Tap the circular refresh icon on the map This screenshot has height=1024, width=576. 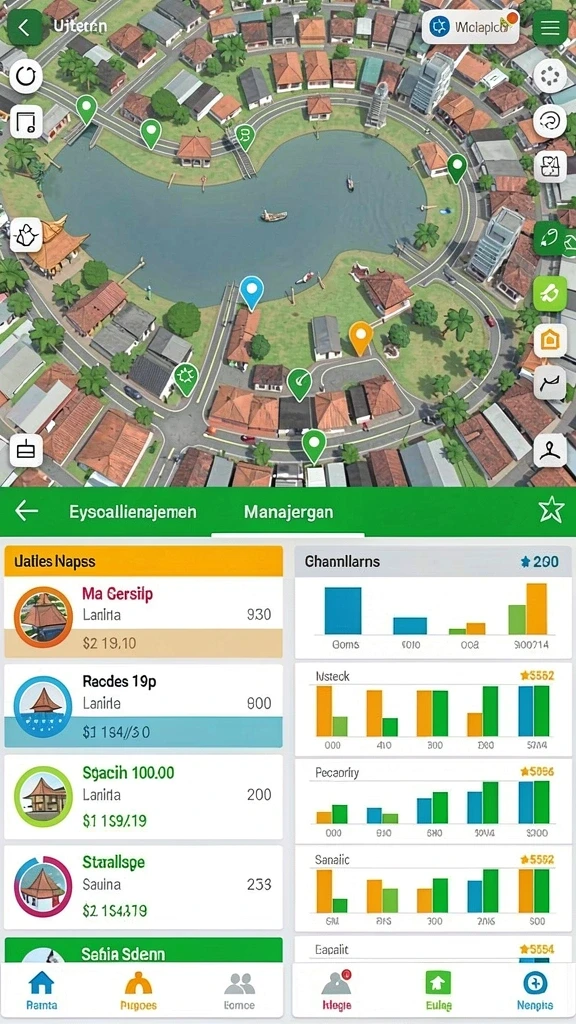pyautogui.click(x=26, y=78)
